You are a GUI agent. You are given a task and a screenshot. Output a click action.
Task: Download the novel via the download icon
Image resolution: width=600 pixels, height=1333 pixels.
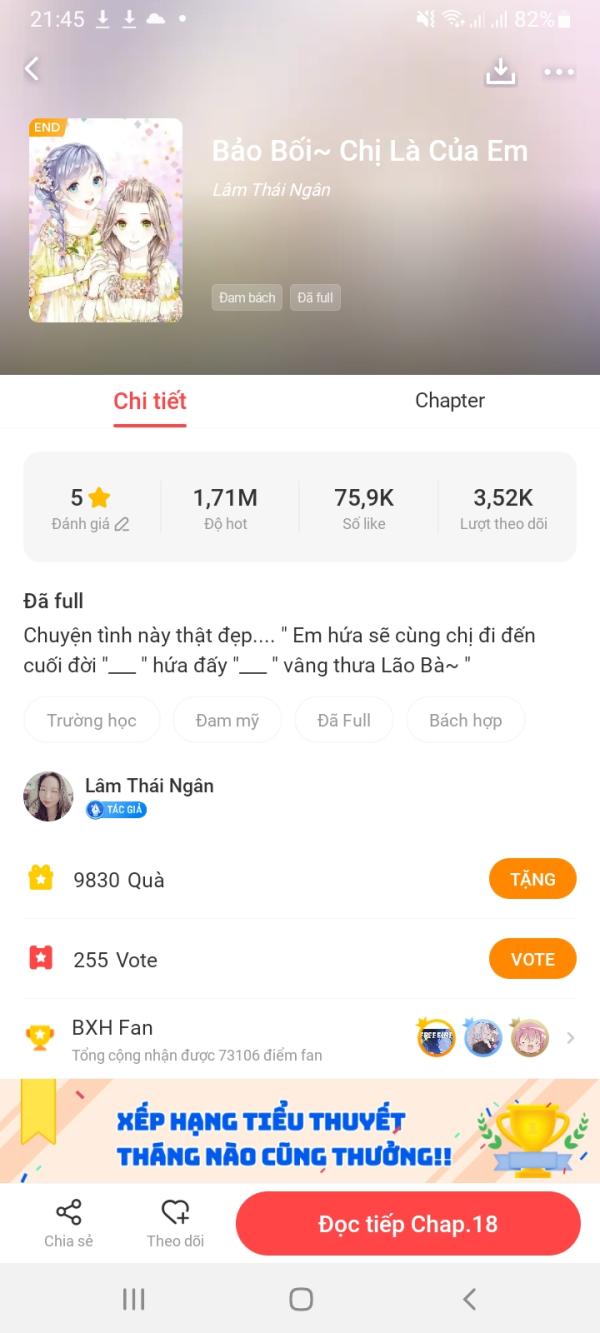point(500,71)
